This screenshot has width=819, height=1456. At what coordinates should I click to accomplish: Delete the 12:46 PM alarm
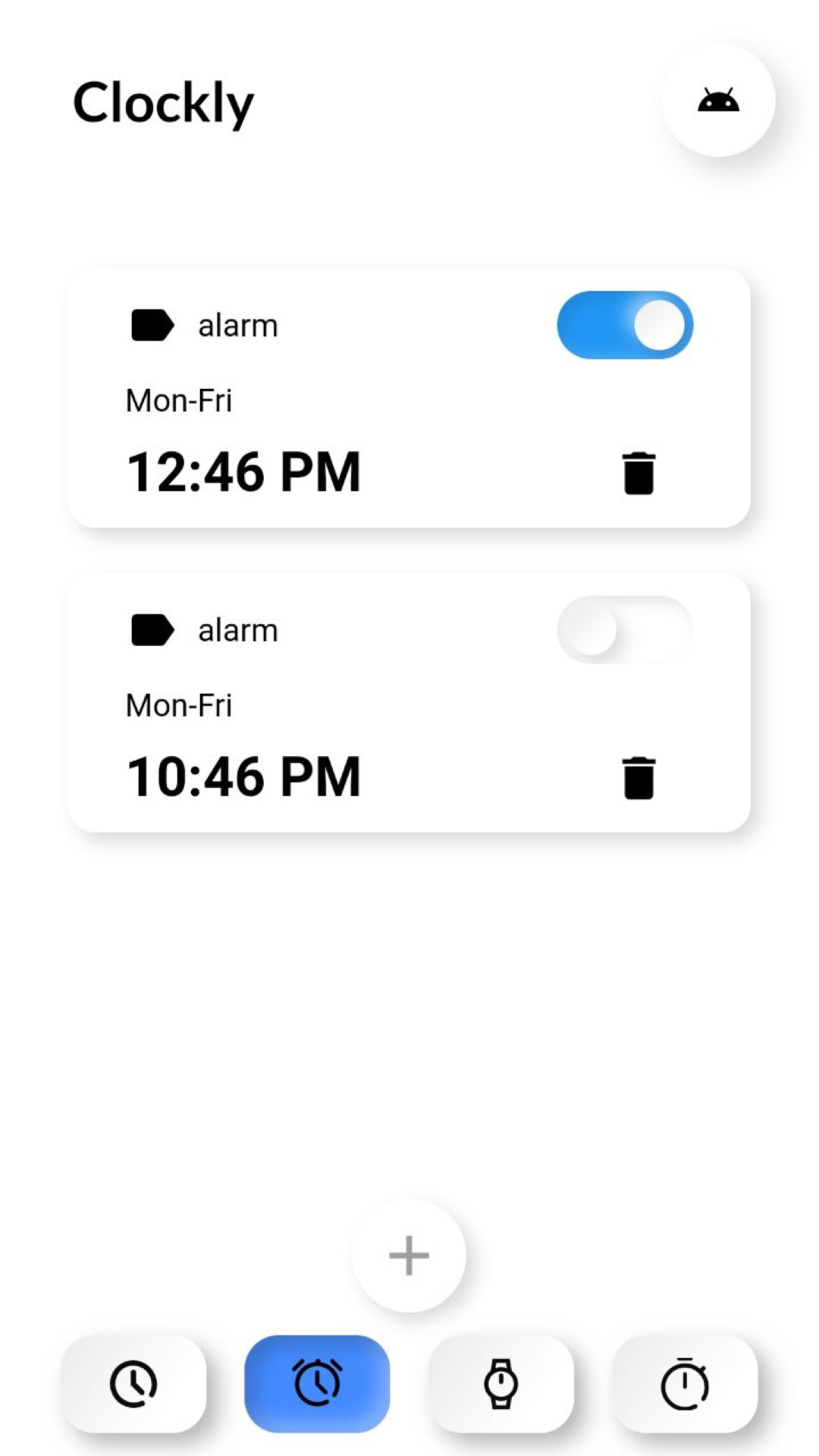[x=639, y=473]
